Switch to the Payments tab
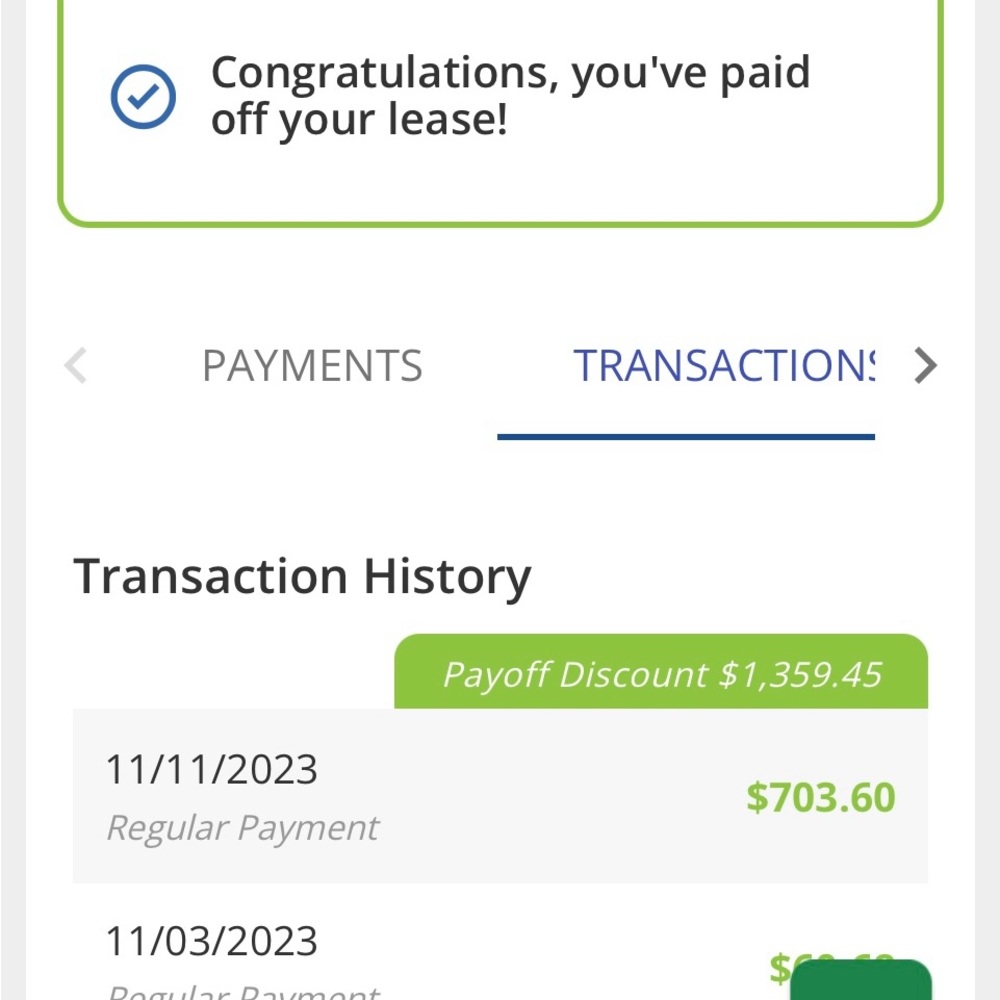The width and height of the screenshot is (1000, 1000). pos(312,367)
